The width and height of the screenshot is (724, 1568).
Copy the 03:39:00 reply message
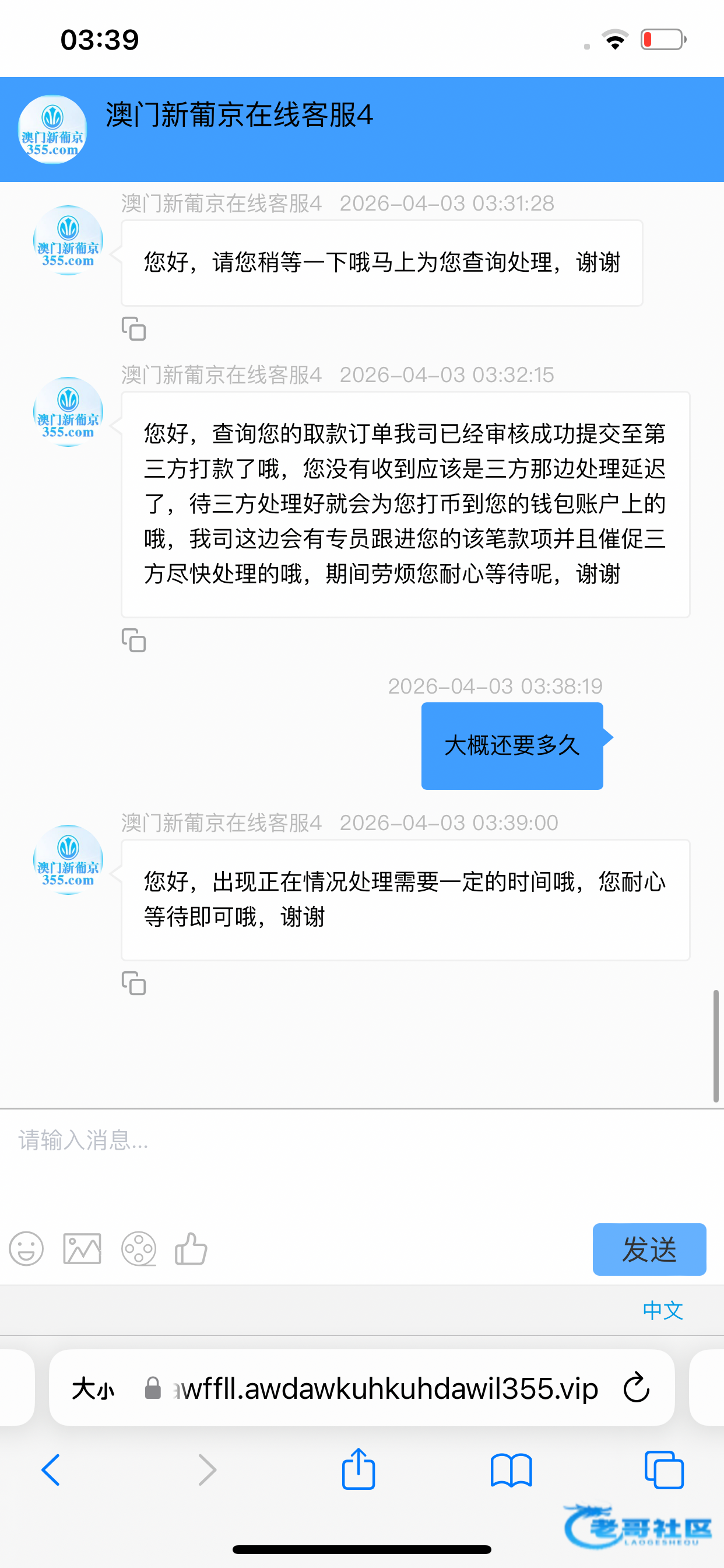(x=134, y=983)
